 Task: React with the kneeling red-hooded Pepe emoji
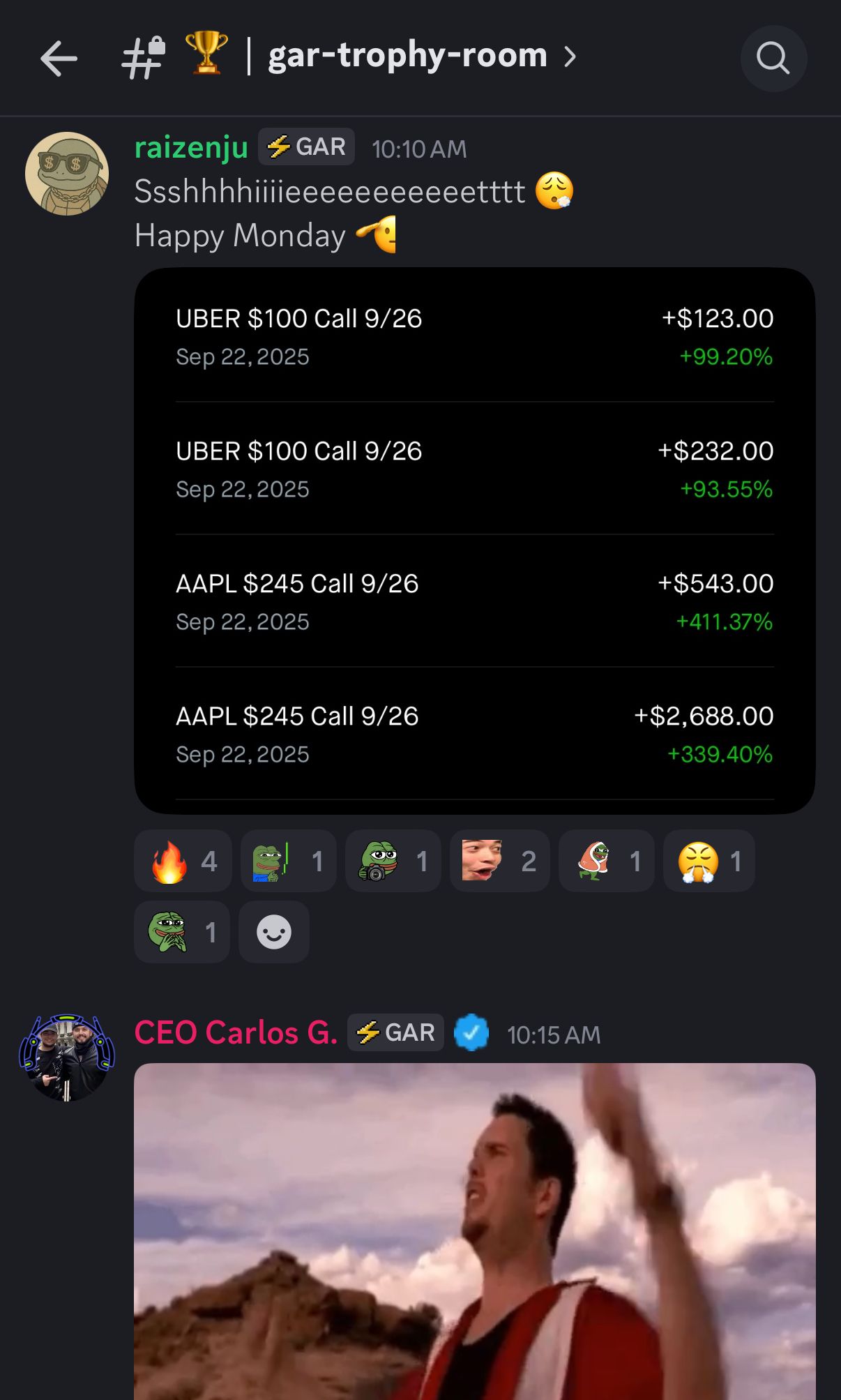pos(606,861)
